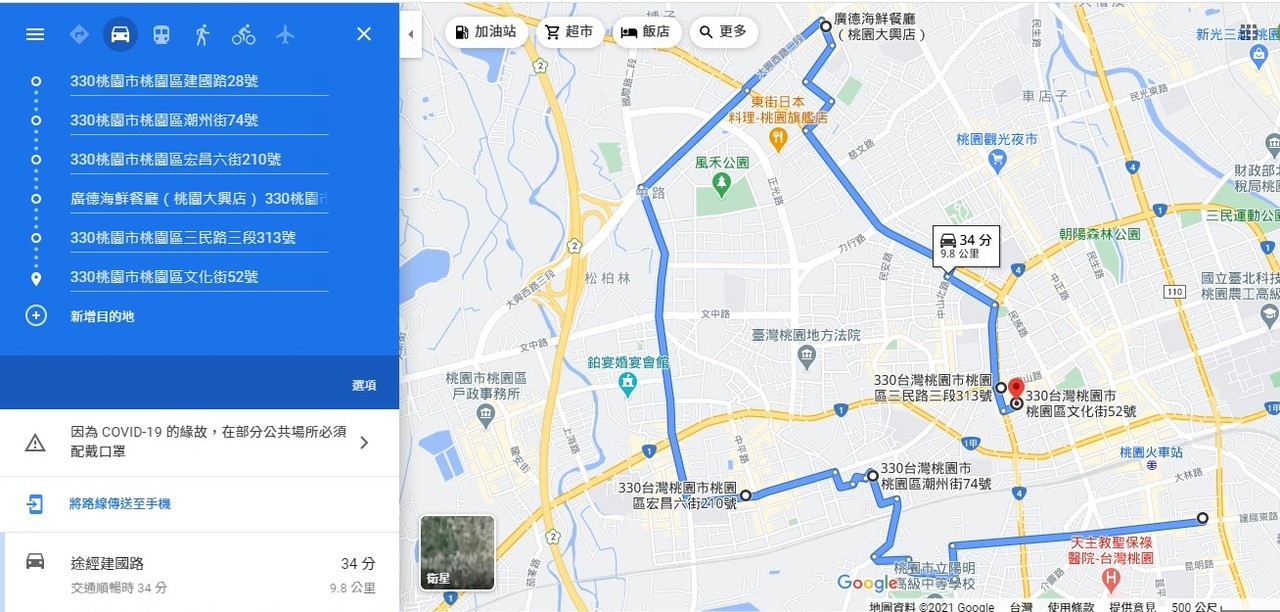
Task: Send the route to phone
Action: pyautogui.click(x=119, y=504)
